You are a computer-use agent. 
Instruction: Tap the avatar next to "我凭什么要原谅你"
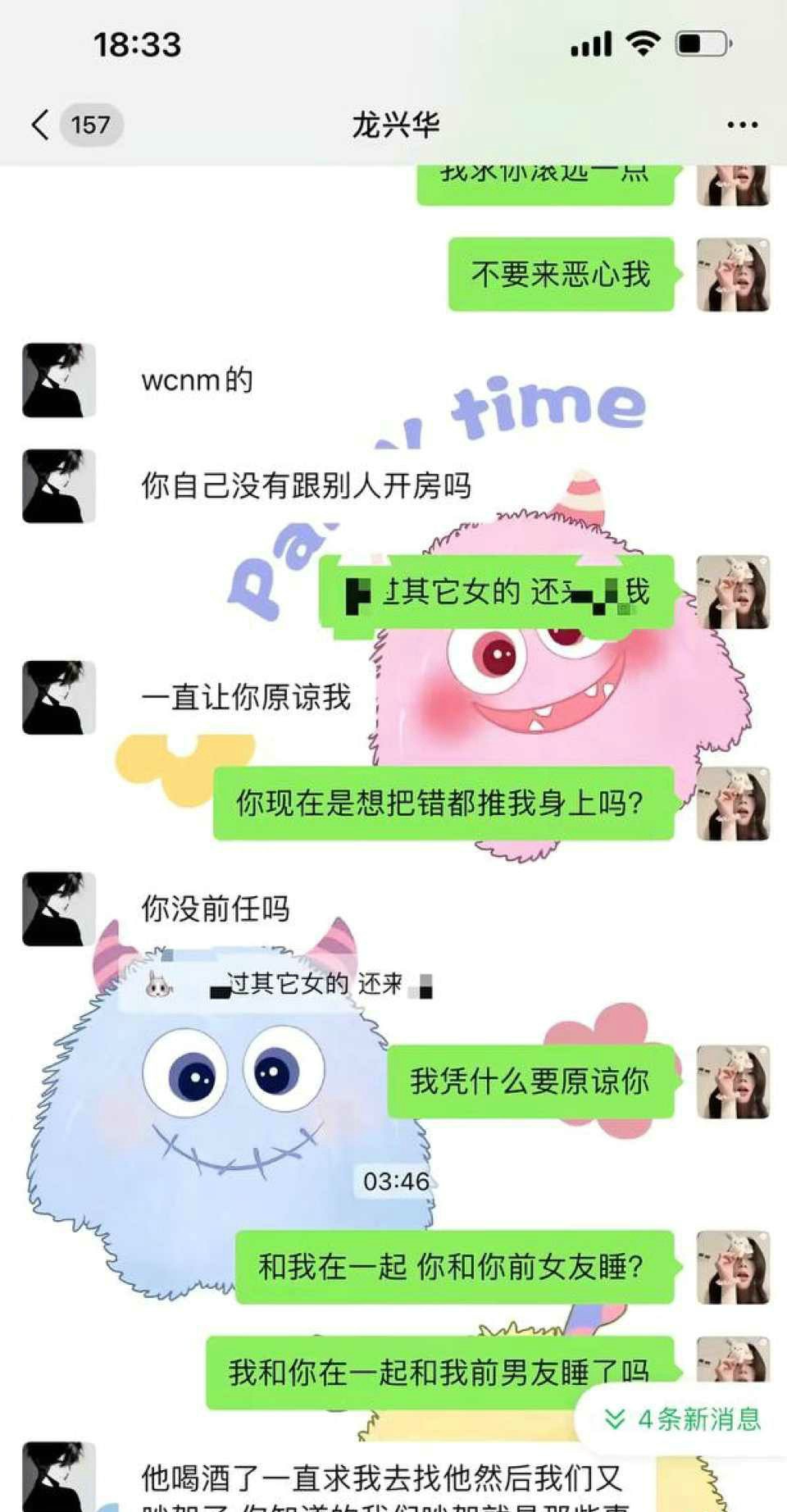click(733, 1082)
